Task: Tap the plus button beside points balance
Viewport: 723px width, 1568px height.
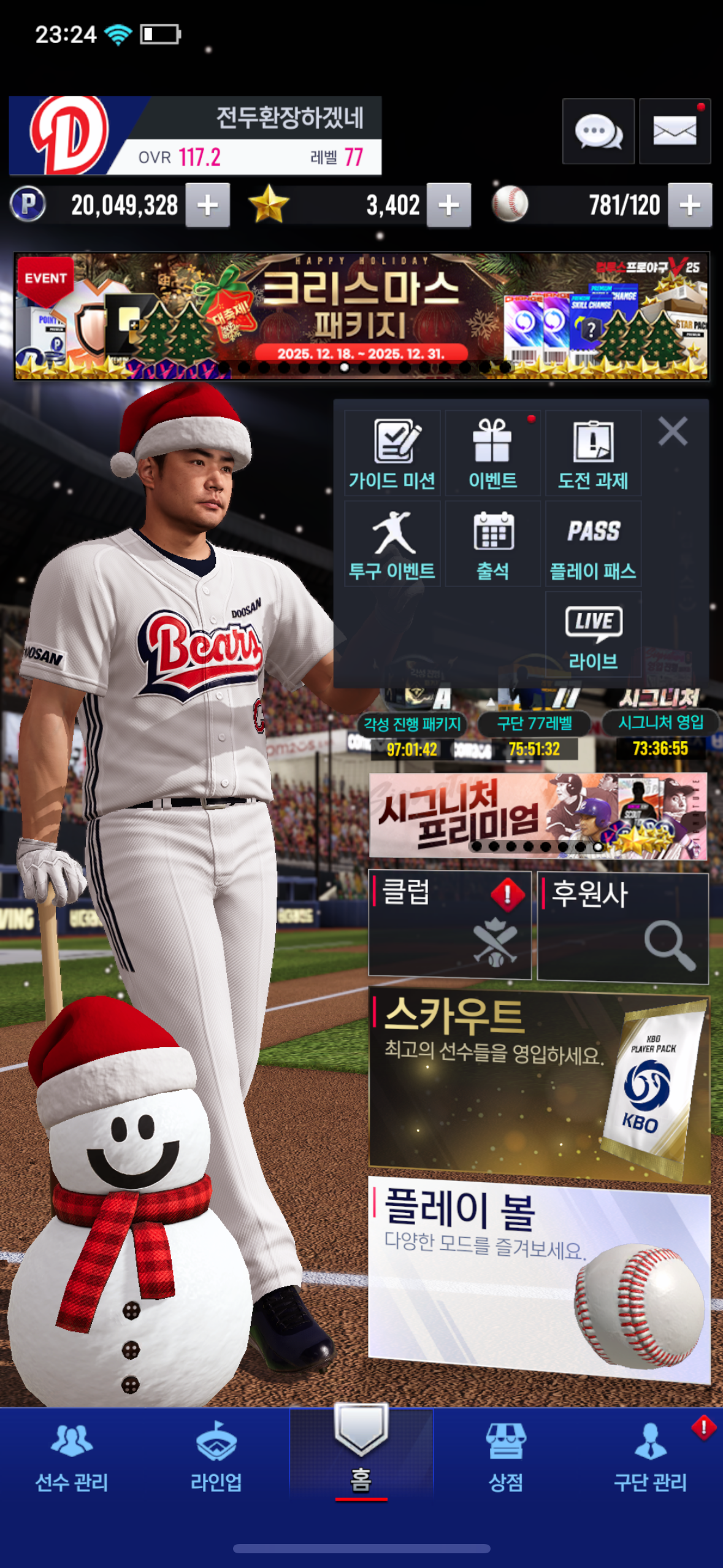Action: tap(208, 206)
